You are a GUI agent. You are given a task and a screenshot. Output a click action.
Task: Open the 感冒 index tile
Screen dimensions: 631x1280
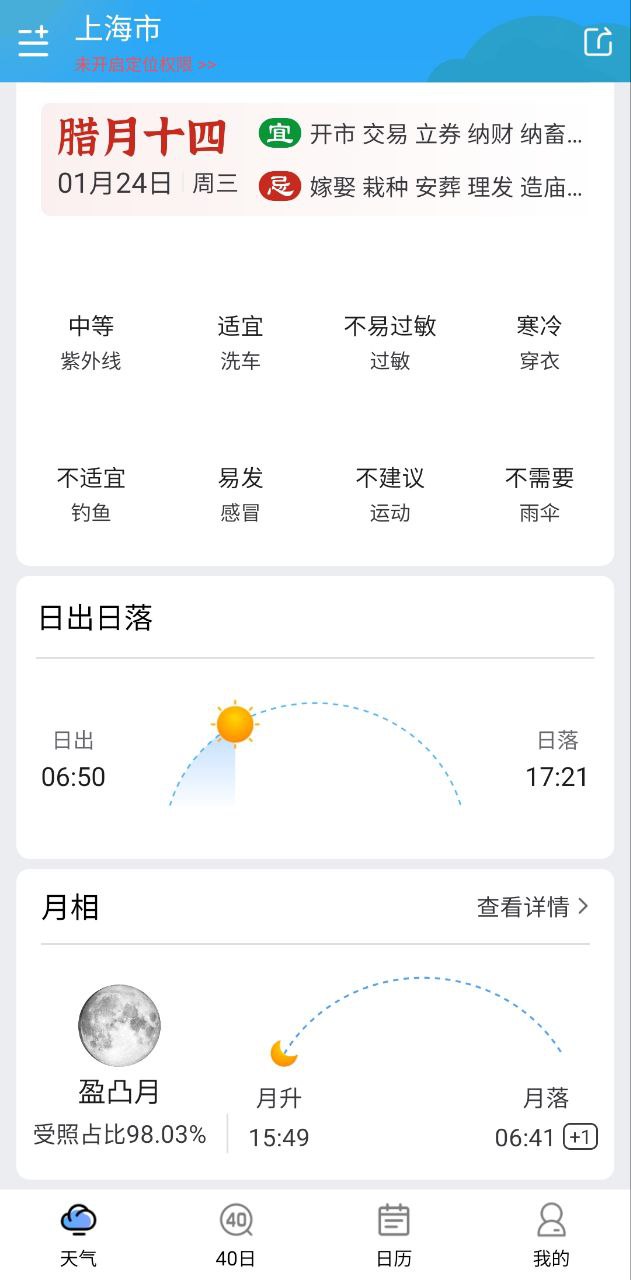click(x=240, y=494)
